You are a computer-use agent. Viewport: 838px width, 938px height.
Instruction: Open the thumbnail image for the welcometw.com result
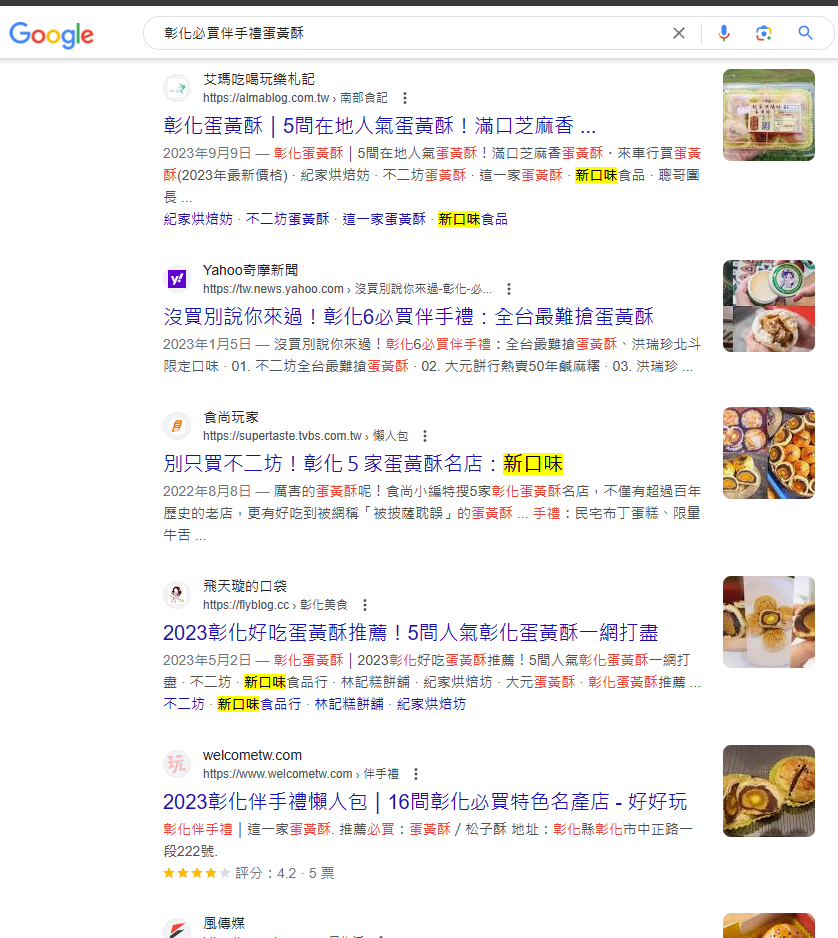coord(768,791)
